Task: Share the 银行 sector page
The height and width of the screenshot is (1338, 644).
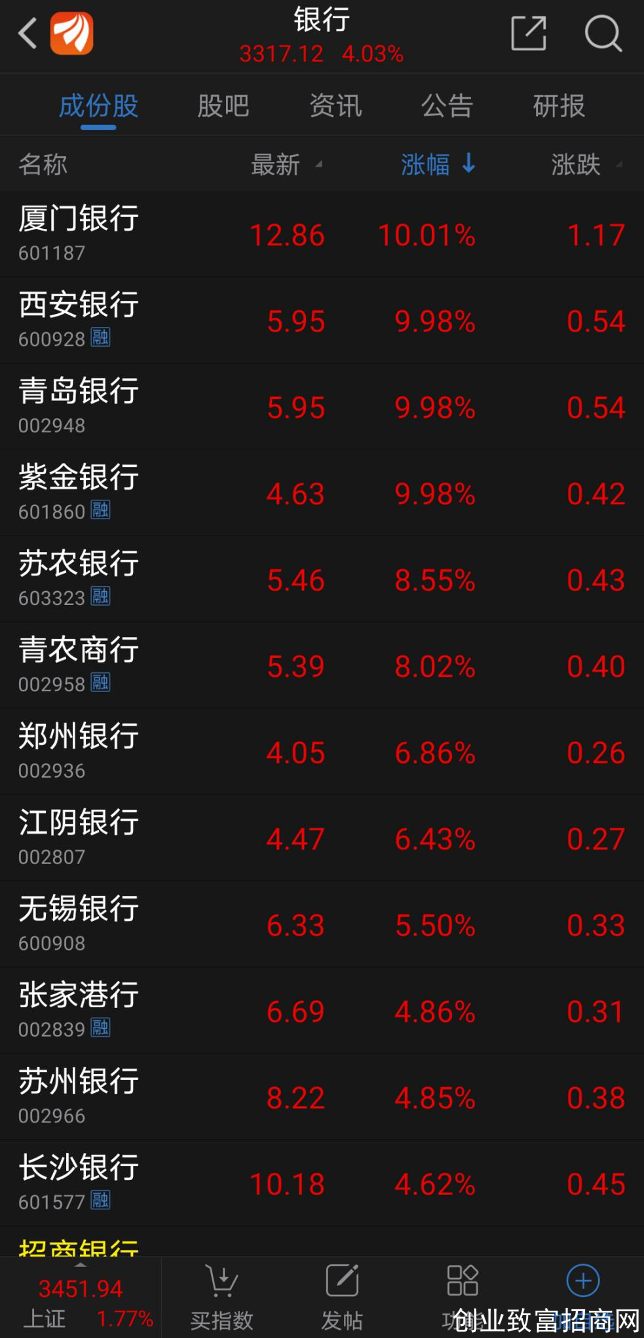Action: pyautogui.click(x=528, y=33)
